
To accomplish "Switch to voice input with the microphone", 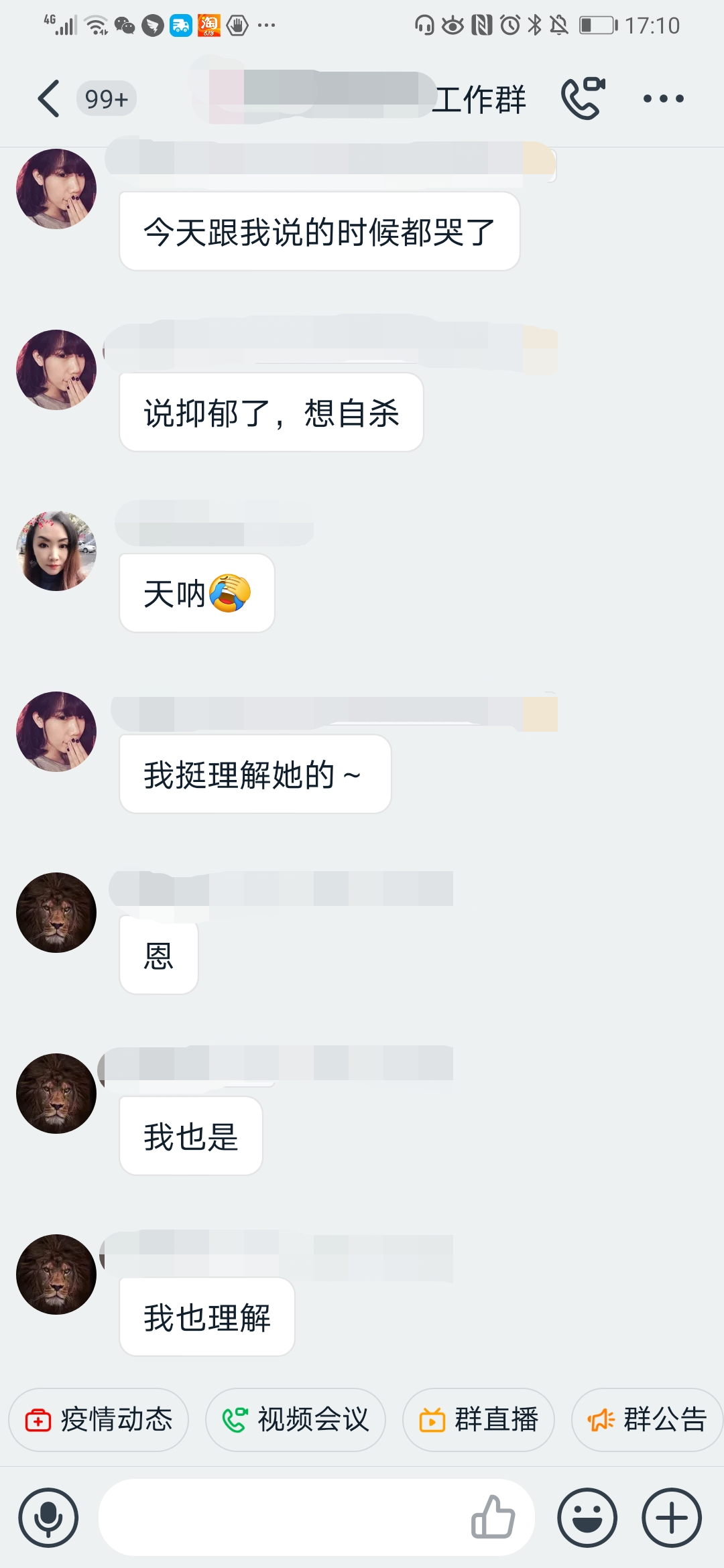I will [48, 1517].
